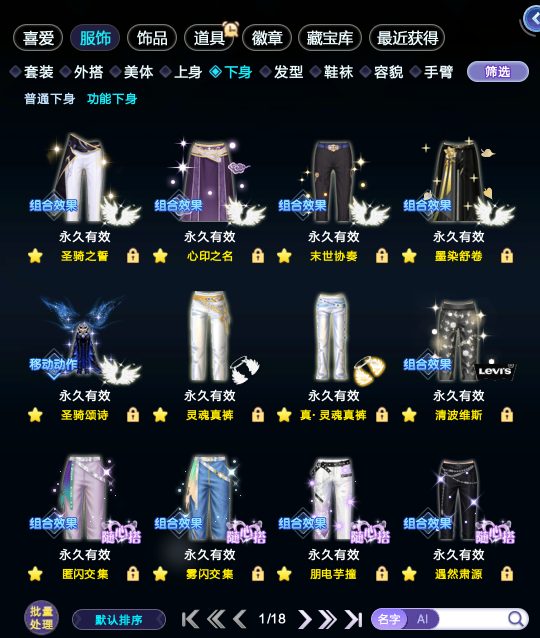This screenshot has height=638, width=540.
Task: Select the 发型 category
Action: (282, 72)
